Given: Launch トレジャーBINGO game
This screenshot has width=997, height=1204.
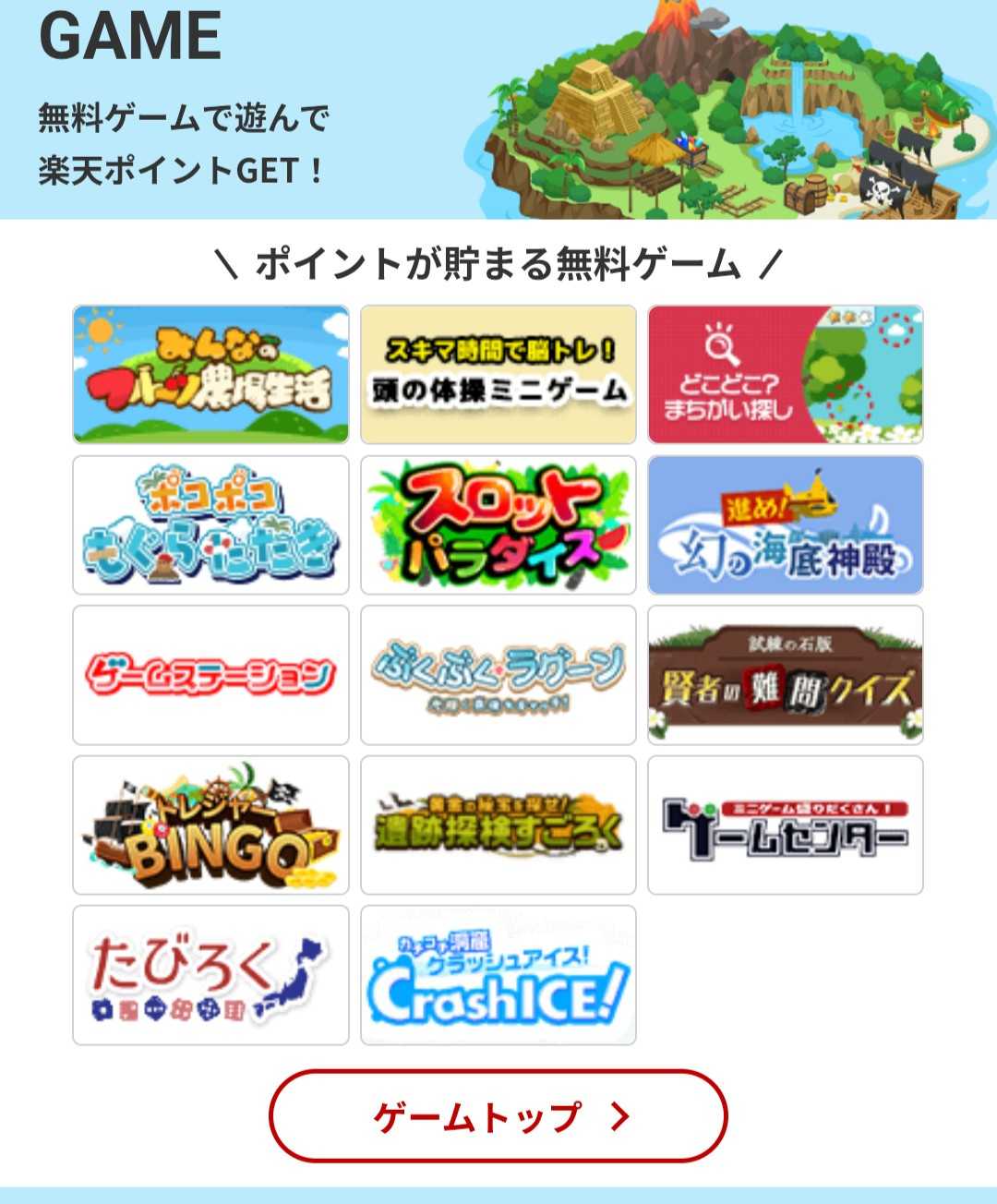Looking at the screenshot, I should [x=210, y=825].
